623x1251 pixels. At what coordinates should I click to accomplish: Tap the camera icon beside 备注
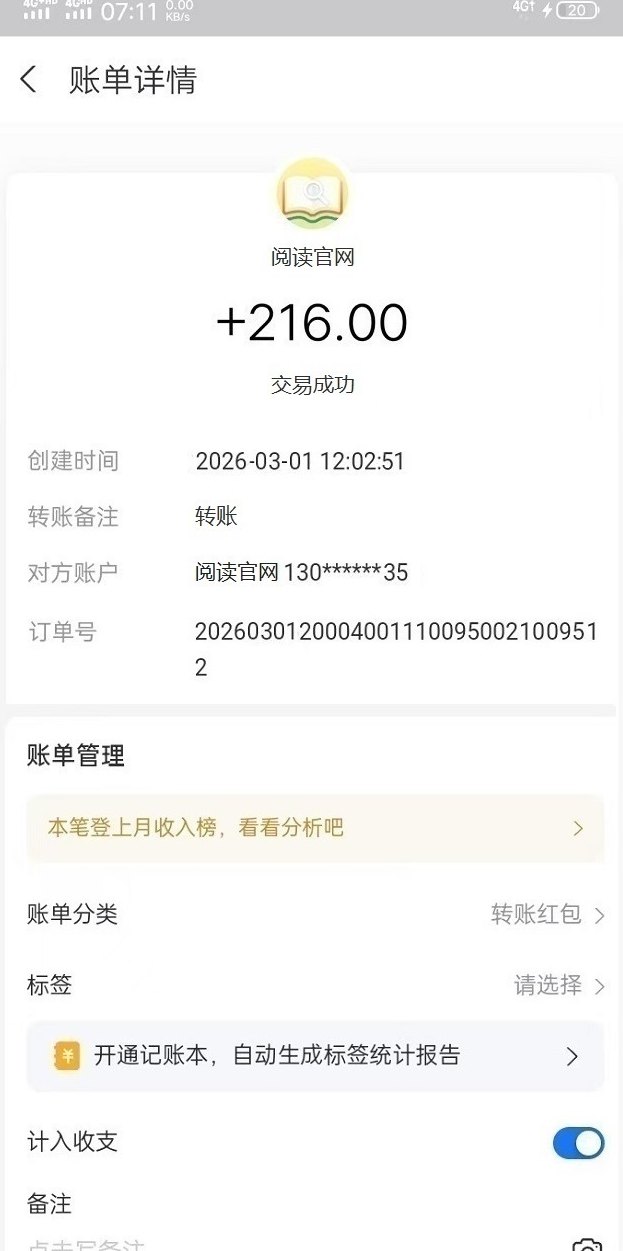click(x=587, y=1245)
